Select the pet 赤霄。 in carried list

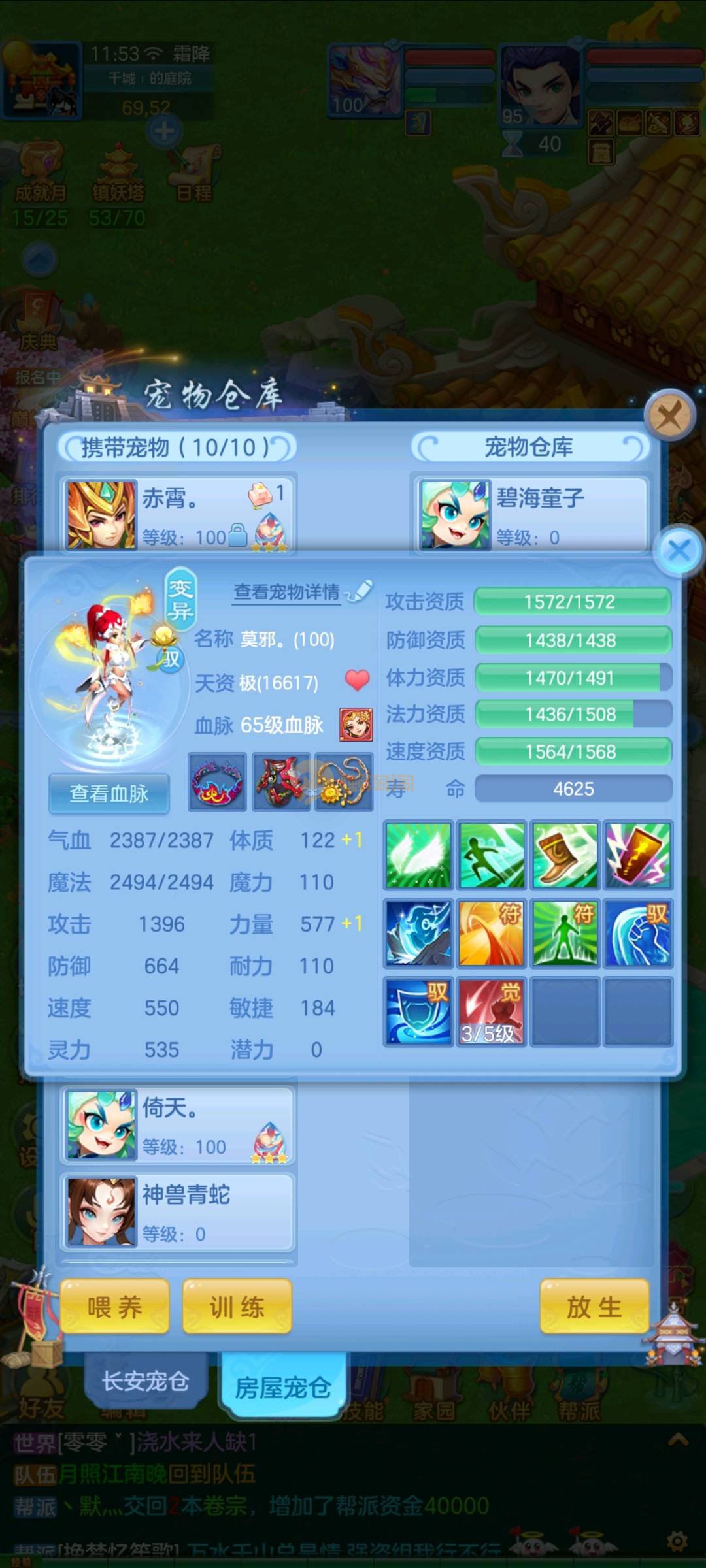(178, 514)
